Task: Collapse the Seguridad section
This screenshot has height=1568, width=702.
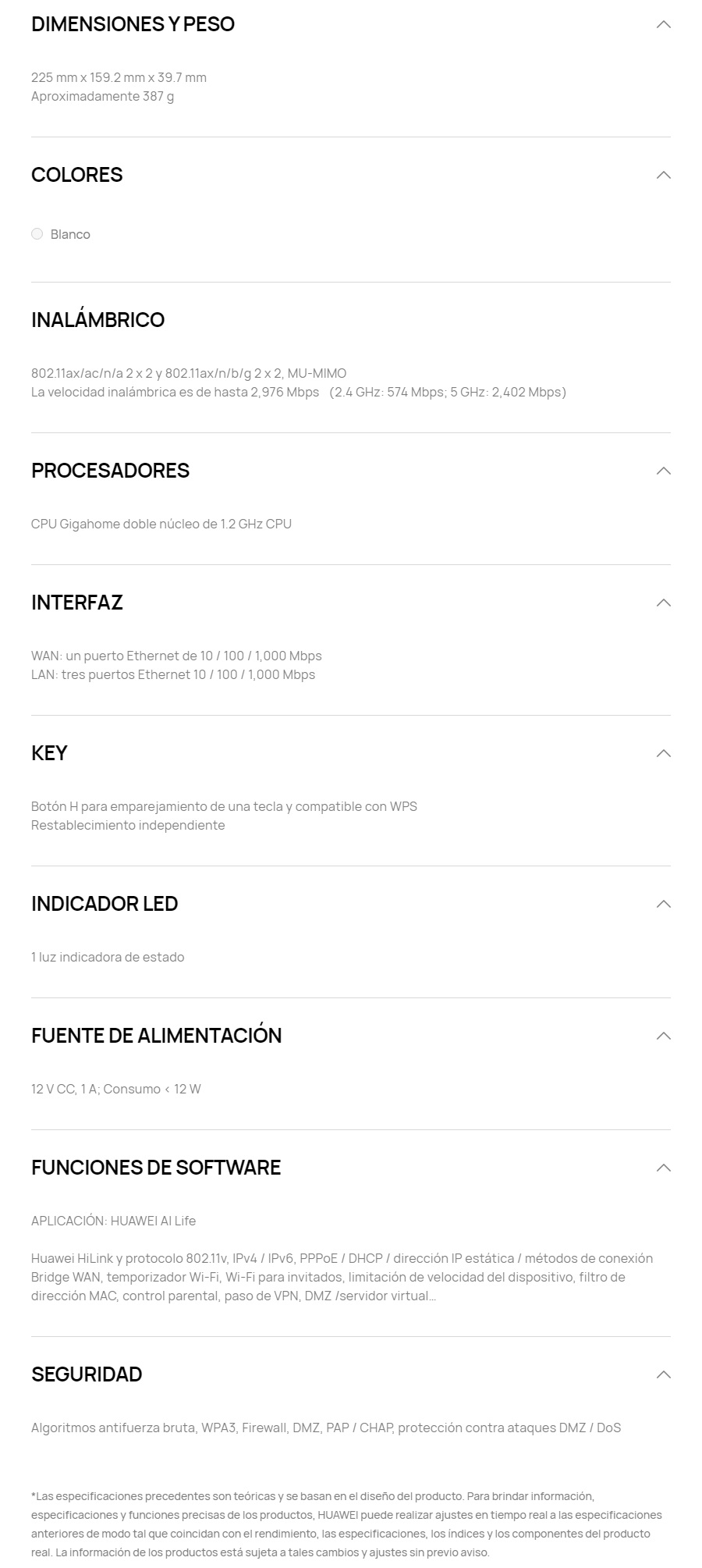Action: [664, 1374]
